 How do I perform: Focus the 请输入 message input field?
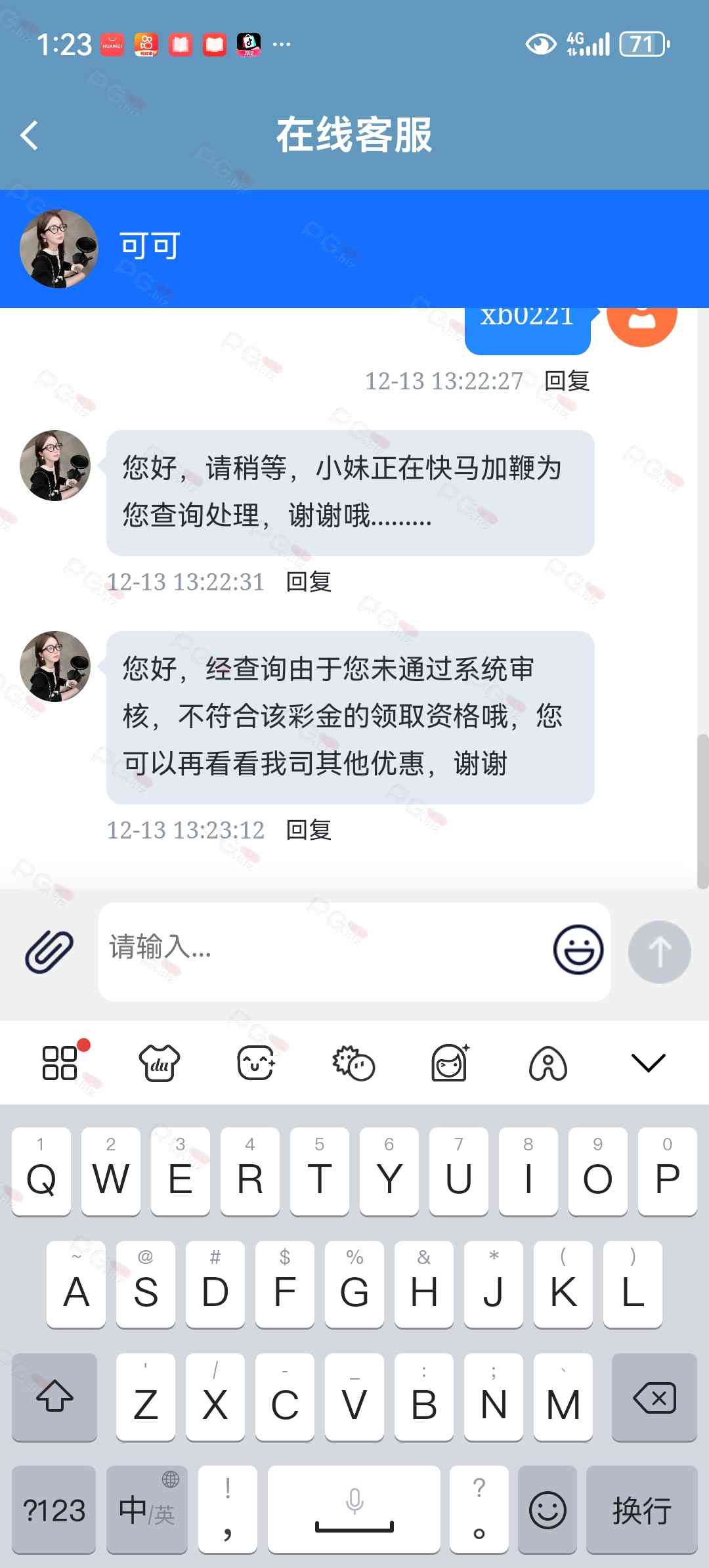[x=322, y=949]
